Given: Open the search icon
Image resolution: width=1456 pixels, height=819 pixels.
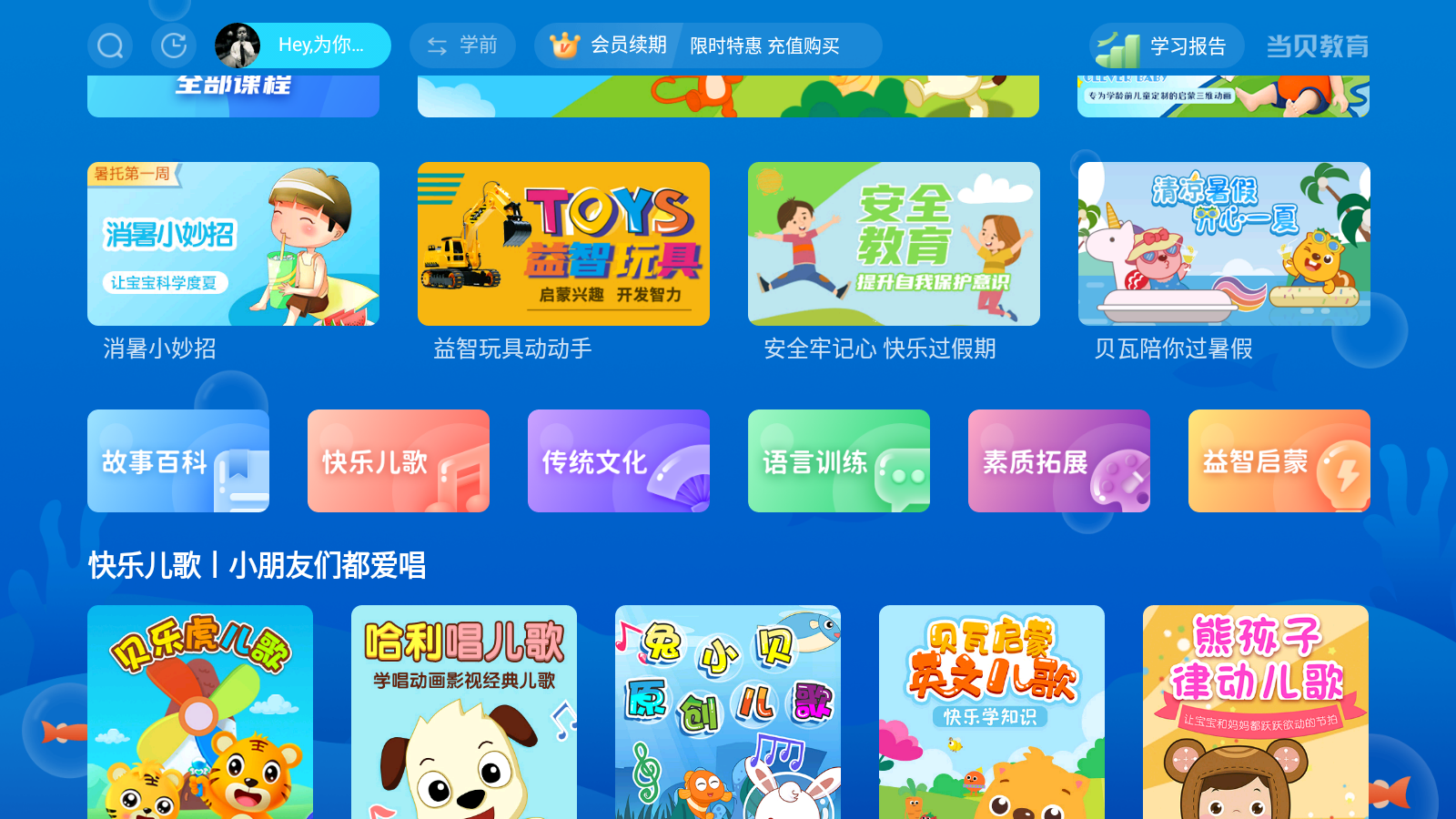Looking at the screenshot, I should click(x=110, y=45).
